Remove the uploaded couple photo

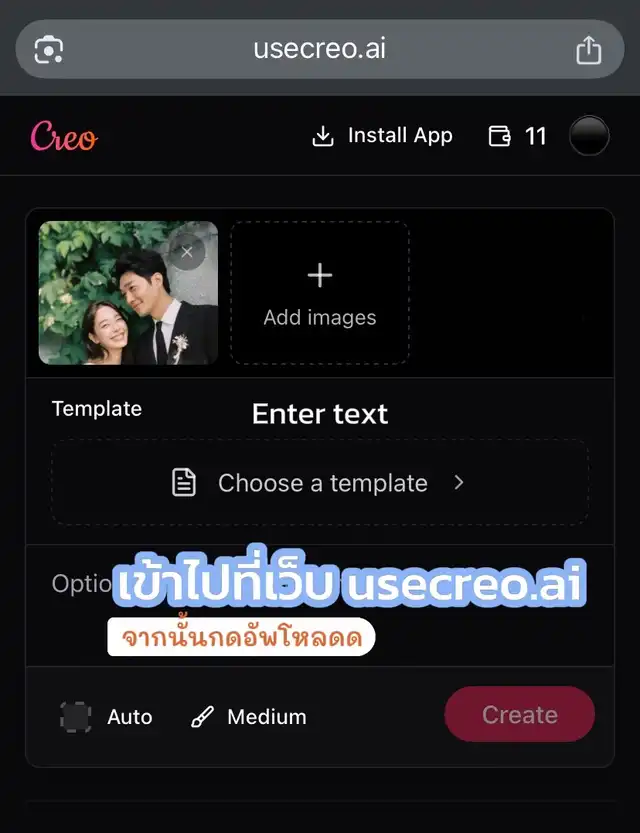[x=187, y=252]
